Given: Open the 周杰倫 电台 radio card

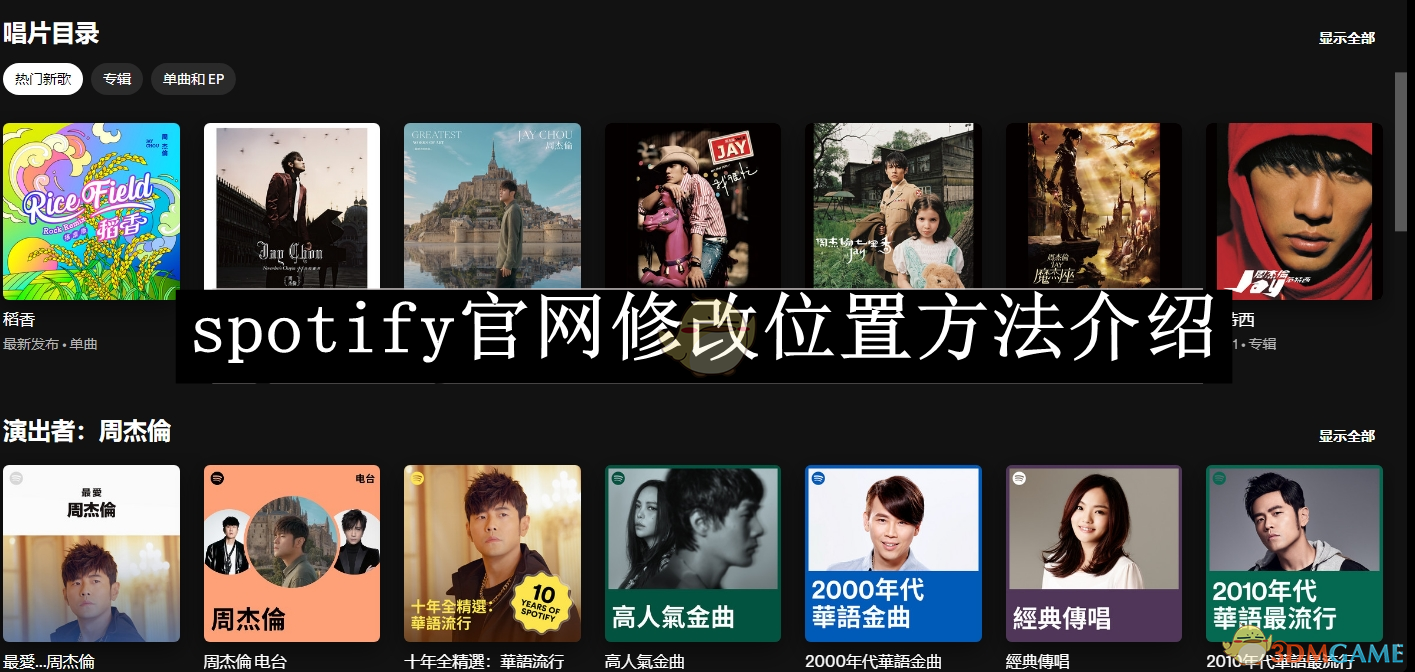Looking at the screenshot, I should coord(291,553).
